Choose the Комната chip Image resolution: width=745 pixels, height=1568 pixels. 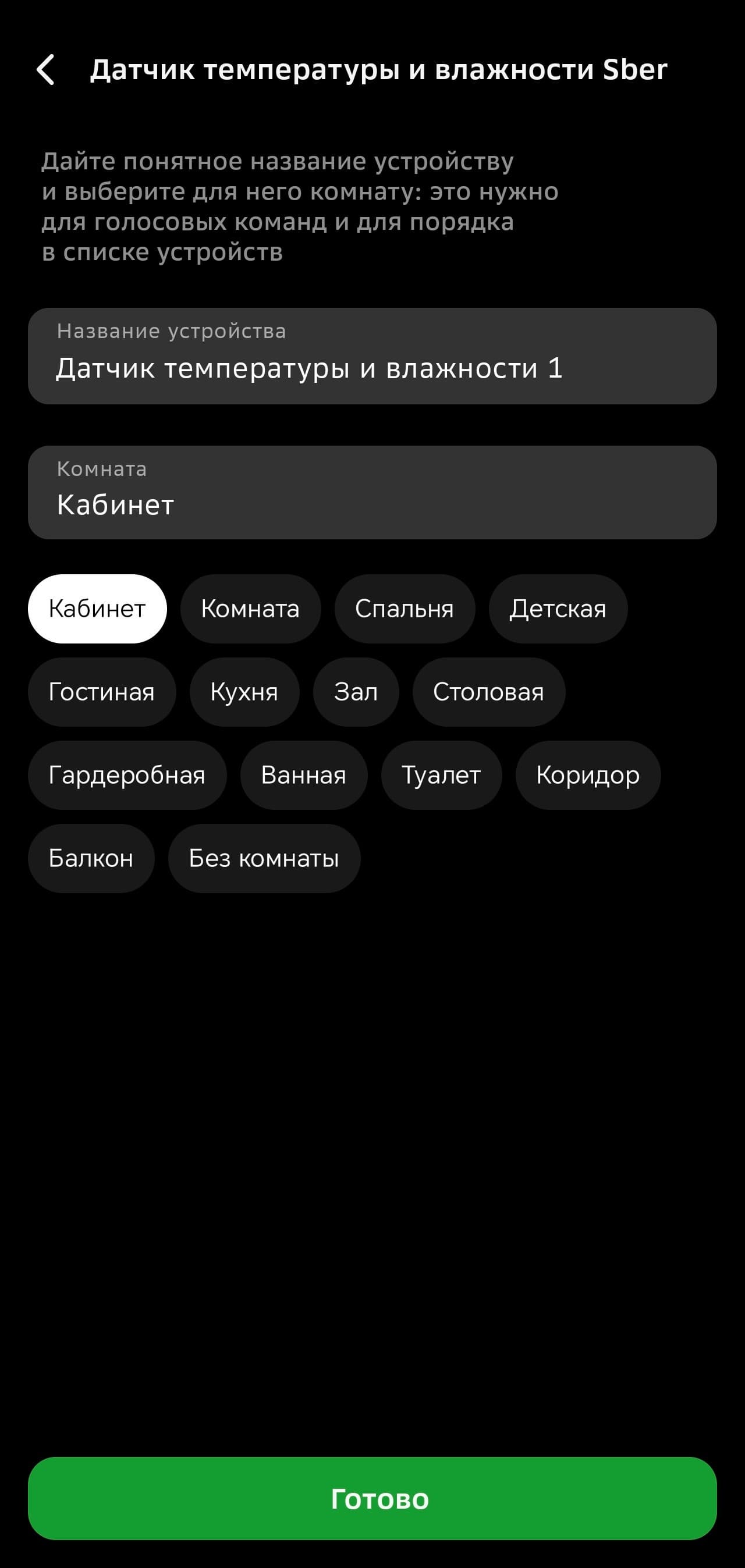(250, 609)
